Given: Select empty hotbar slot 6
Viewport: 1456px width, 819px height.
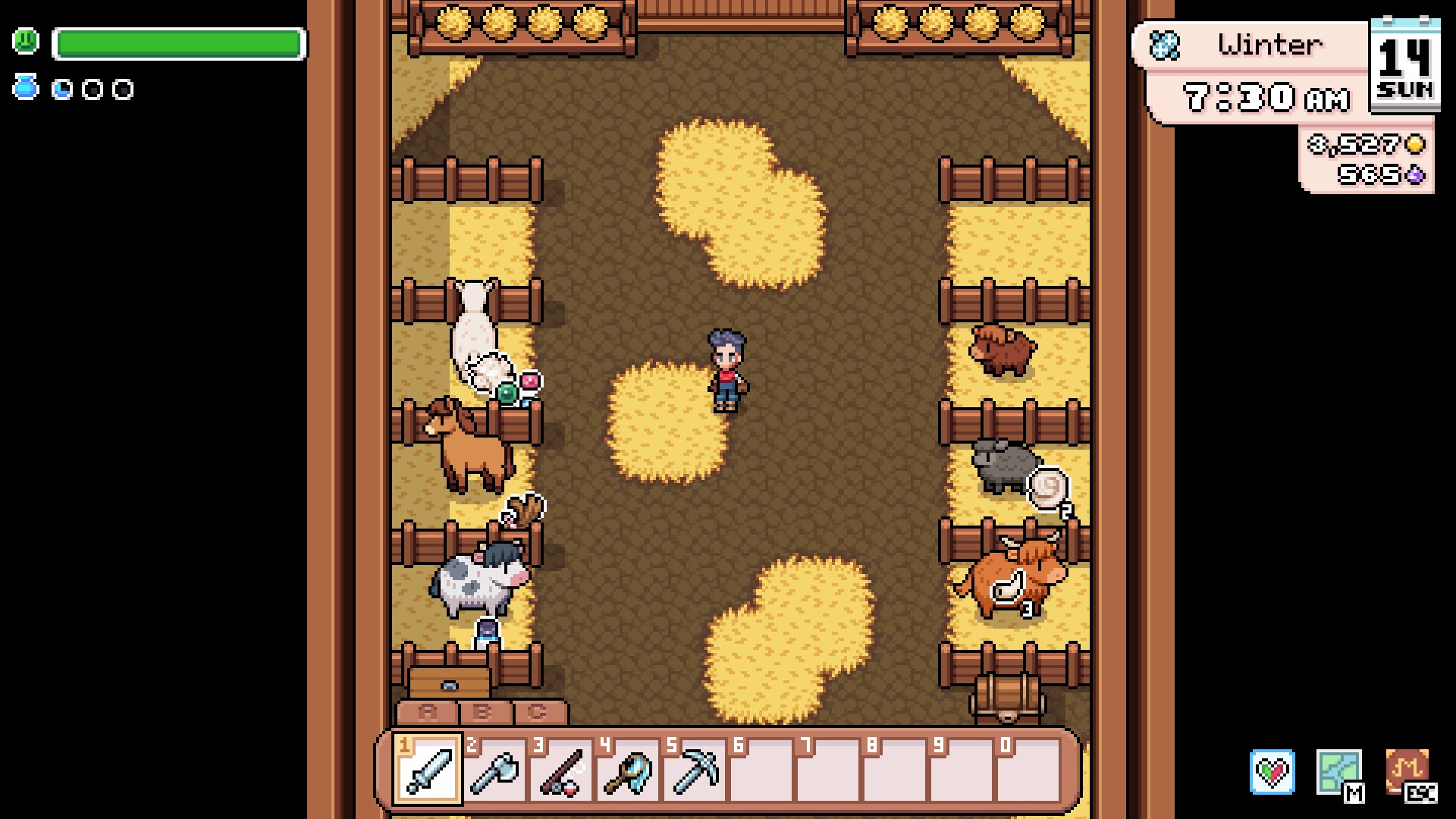Looking at the screenshot, I should tap(761, 769).
